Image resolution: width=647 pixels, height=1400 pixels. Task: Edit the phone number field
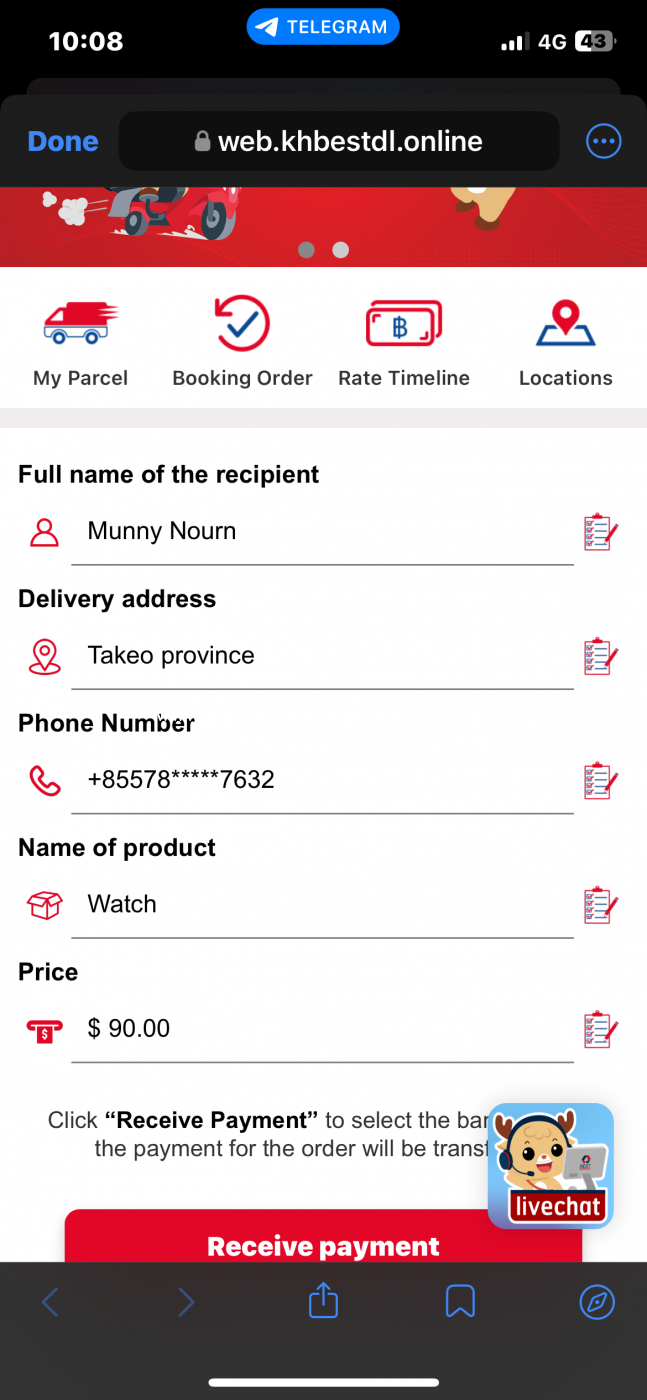320,780
